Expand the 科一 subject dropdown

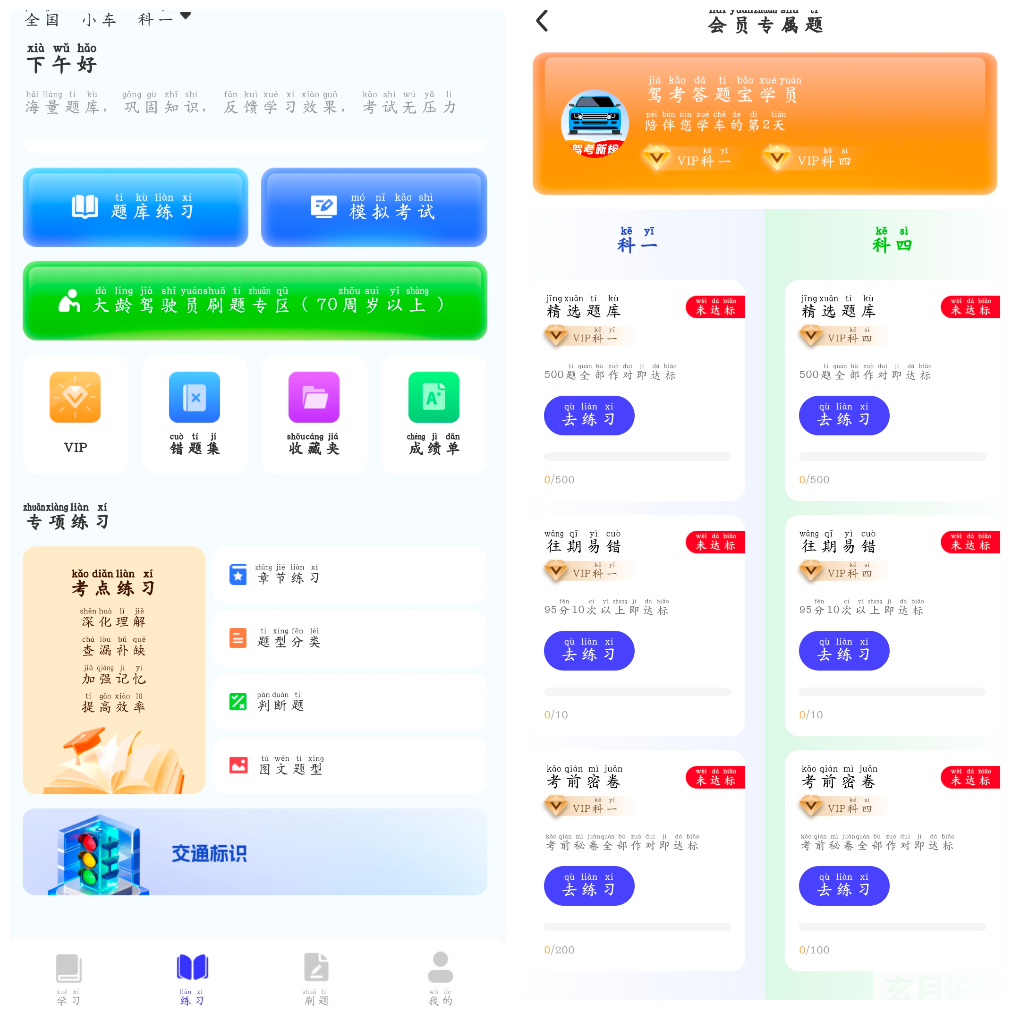coord(165,18)
